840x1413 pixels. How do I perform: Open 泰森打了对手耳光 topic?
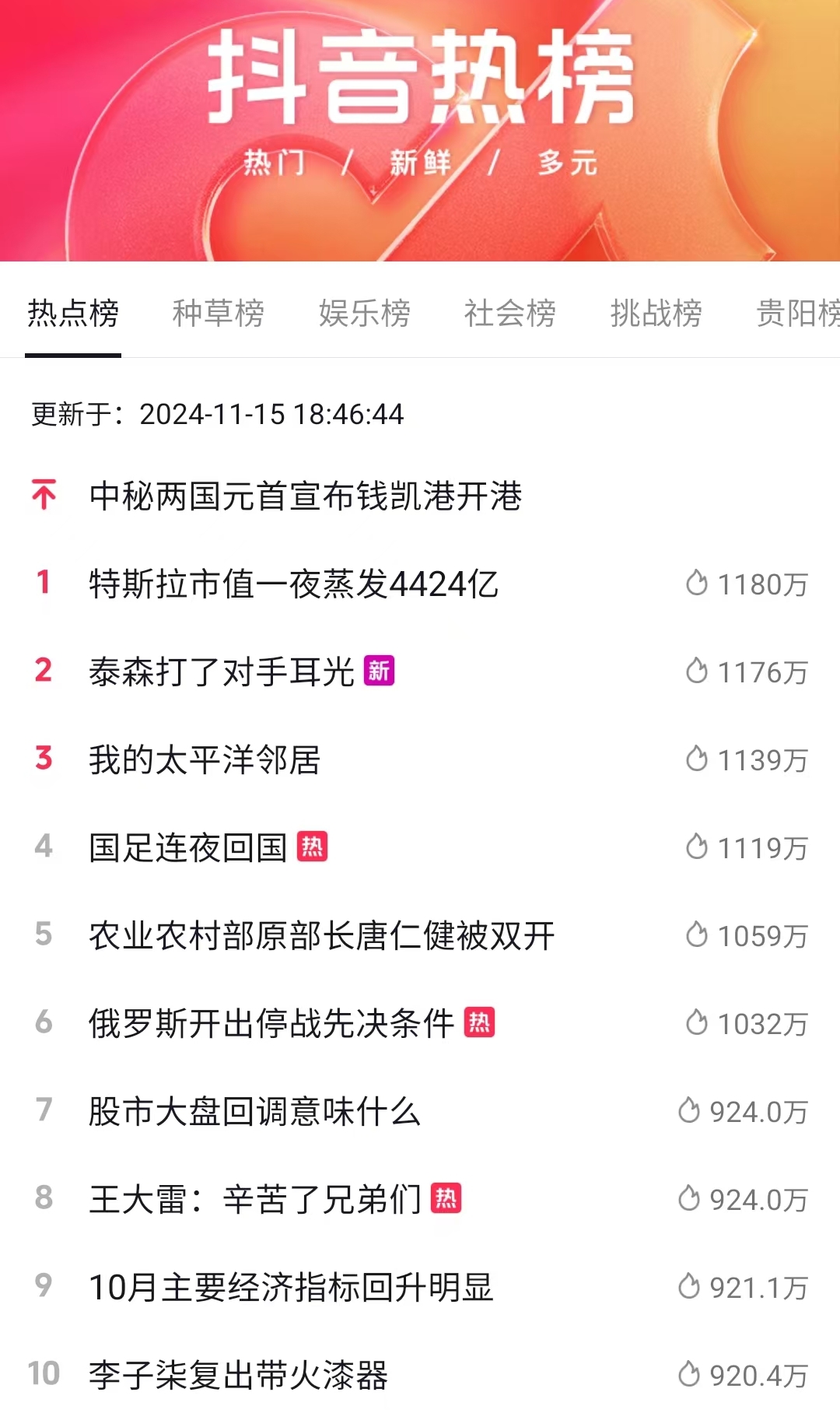click(x=222, y=671)
